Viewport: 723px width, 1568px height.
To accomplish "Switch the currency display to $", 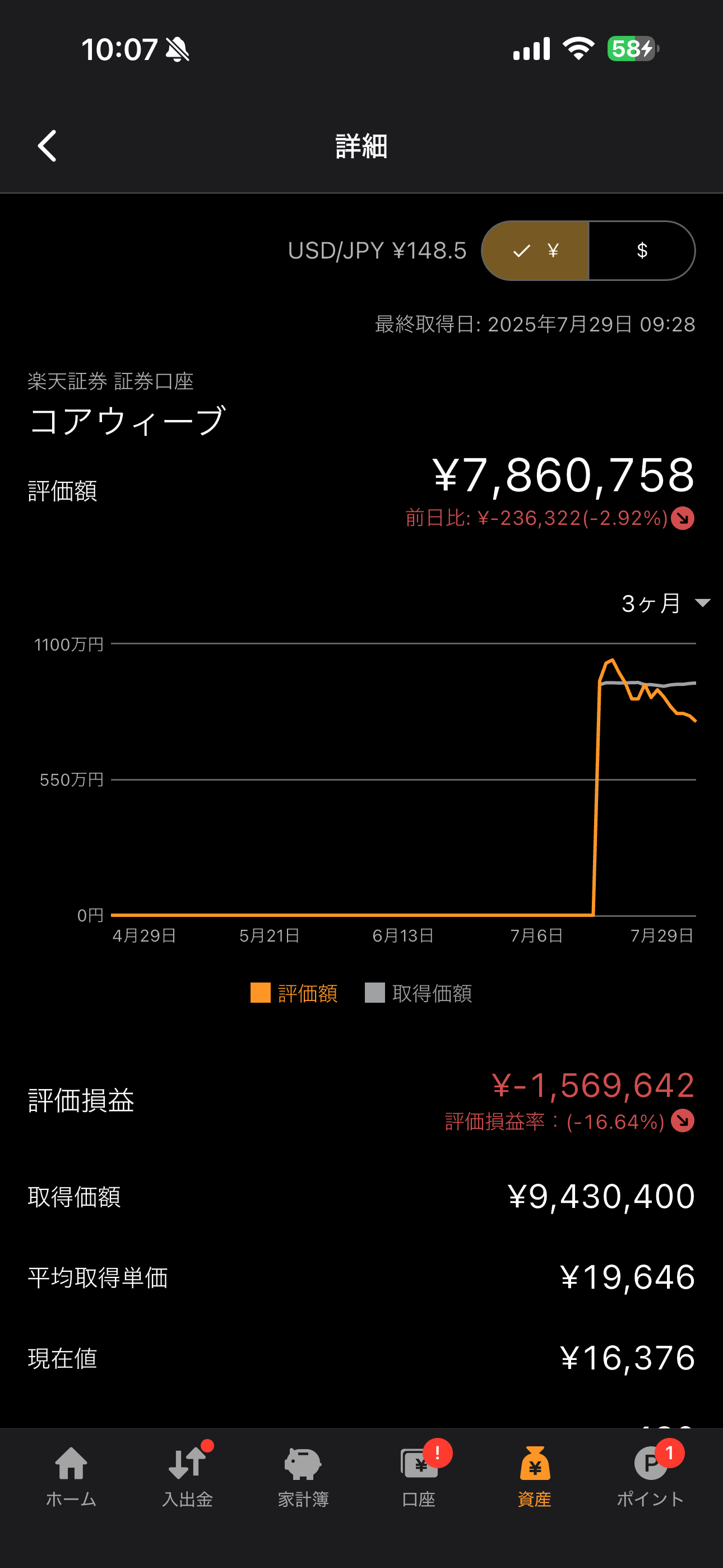I will [x=642, y=251].
